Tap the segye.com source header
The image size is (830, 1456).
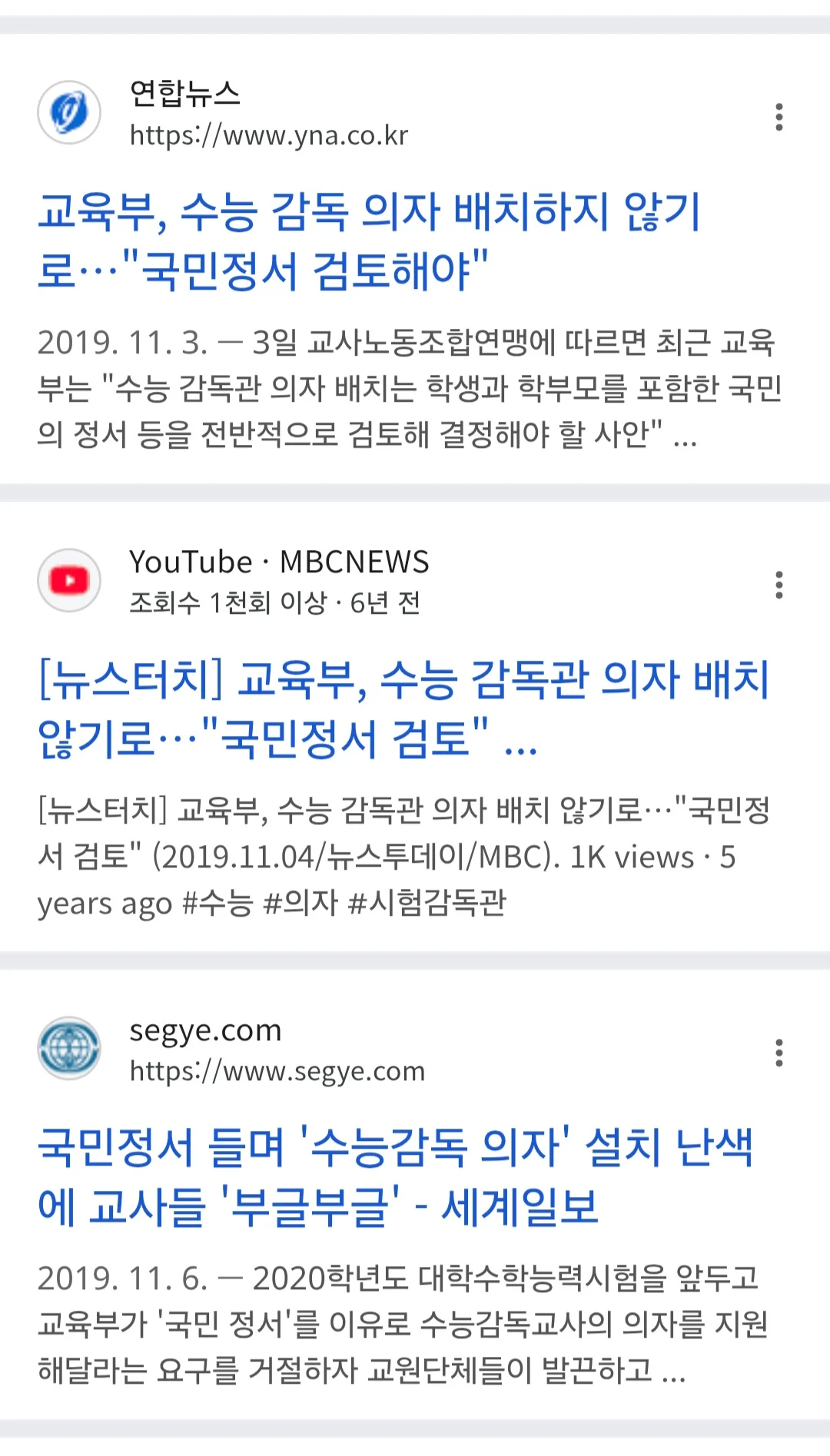point(277,1050)
